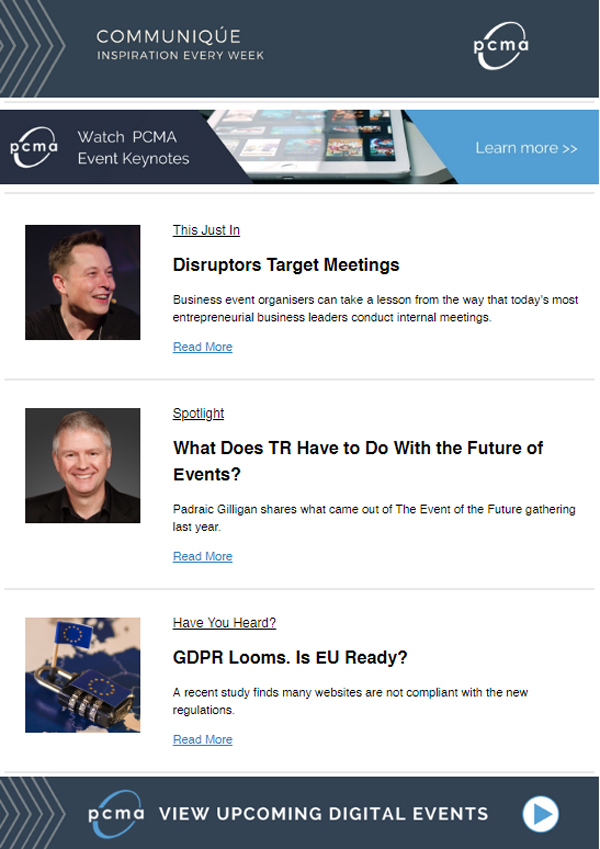
Task: Open the GDPR padlock image thumbnail
Action: 82,675
